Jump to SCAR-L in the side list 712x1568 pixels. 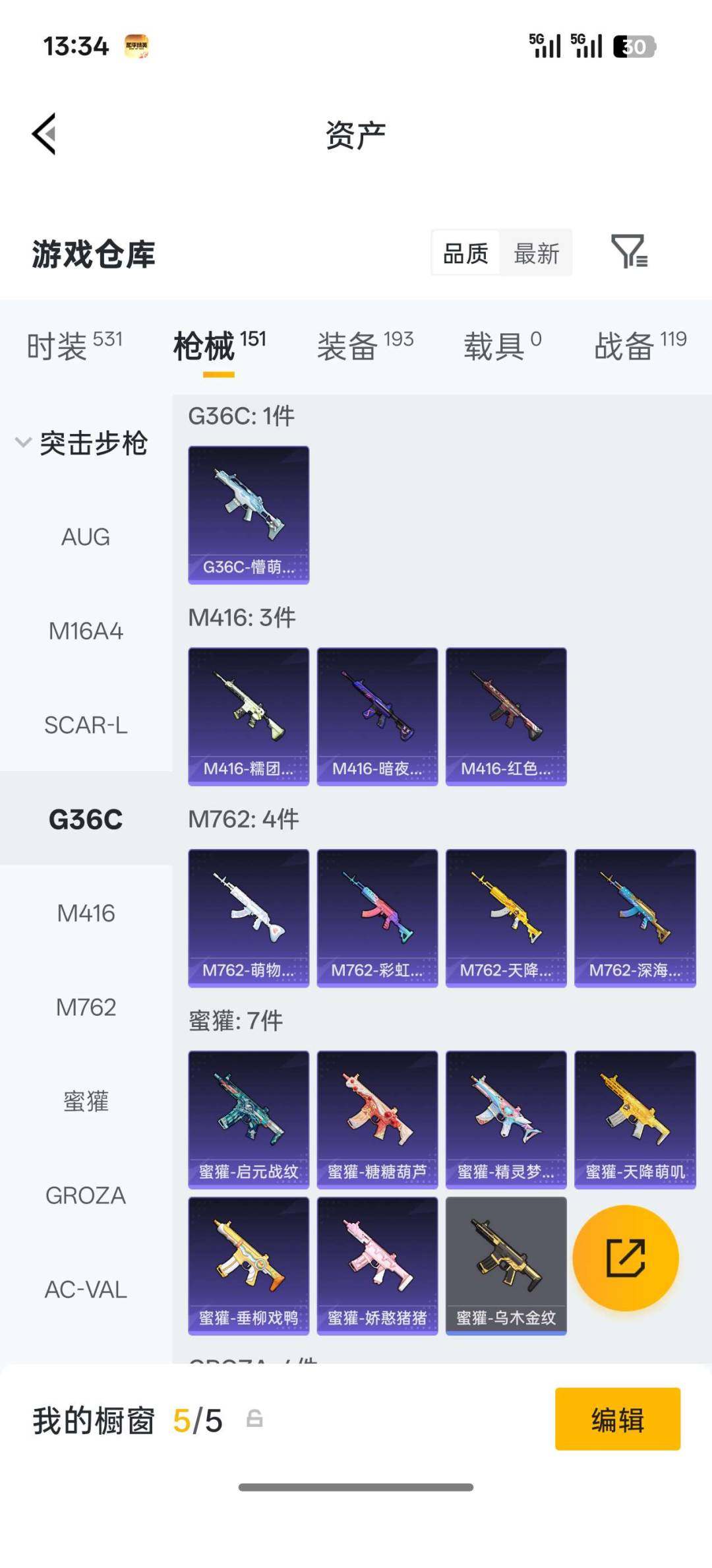pos(86,725)
